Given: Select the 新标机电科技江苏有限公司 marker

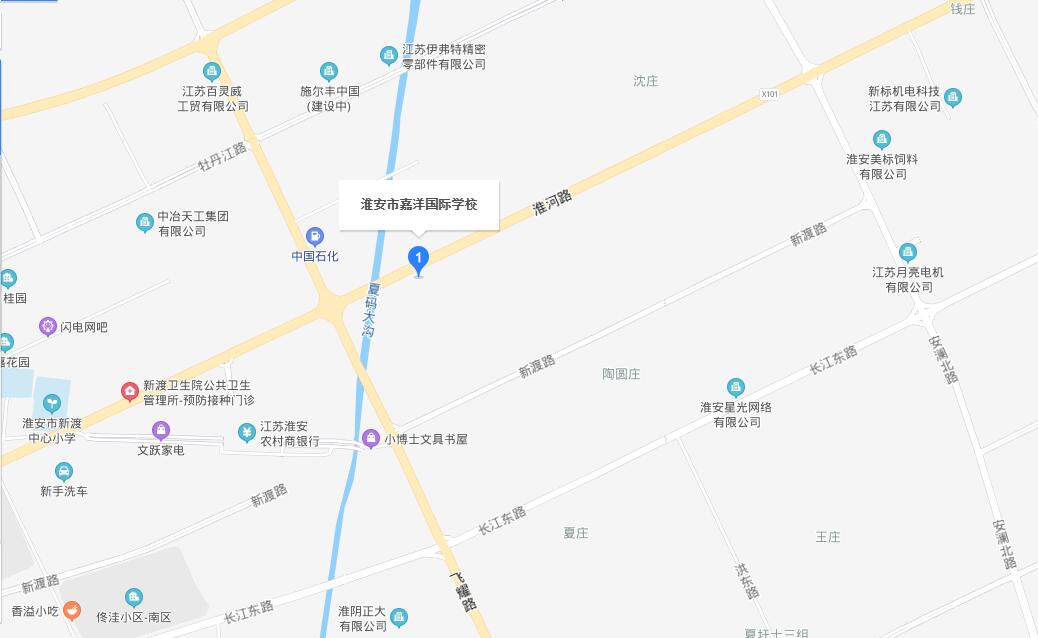Looking at the screenshot, I should tap(954, 97).
